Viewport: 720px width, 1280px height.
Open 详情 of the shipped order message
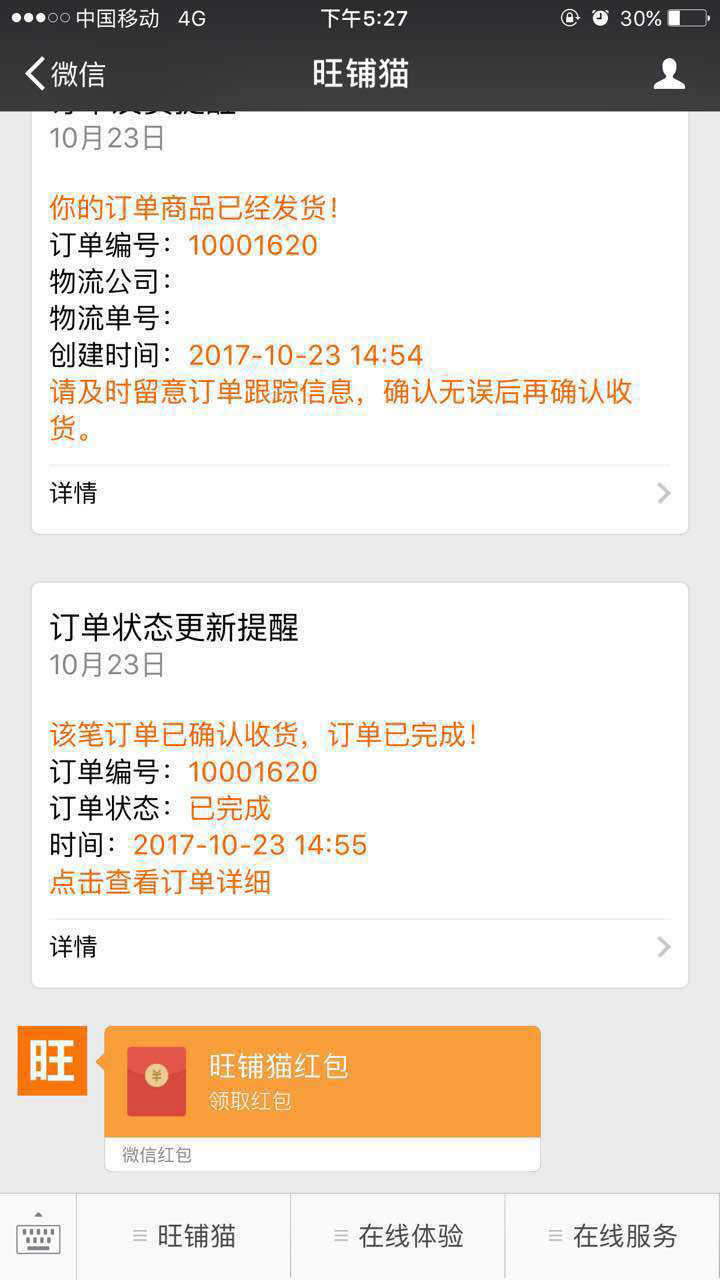point(360,493)
